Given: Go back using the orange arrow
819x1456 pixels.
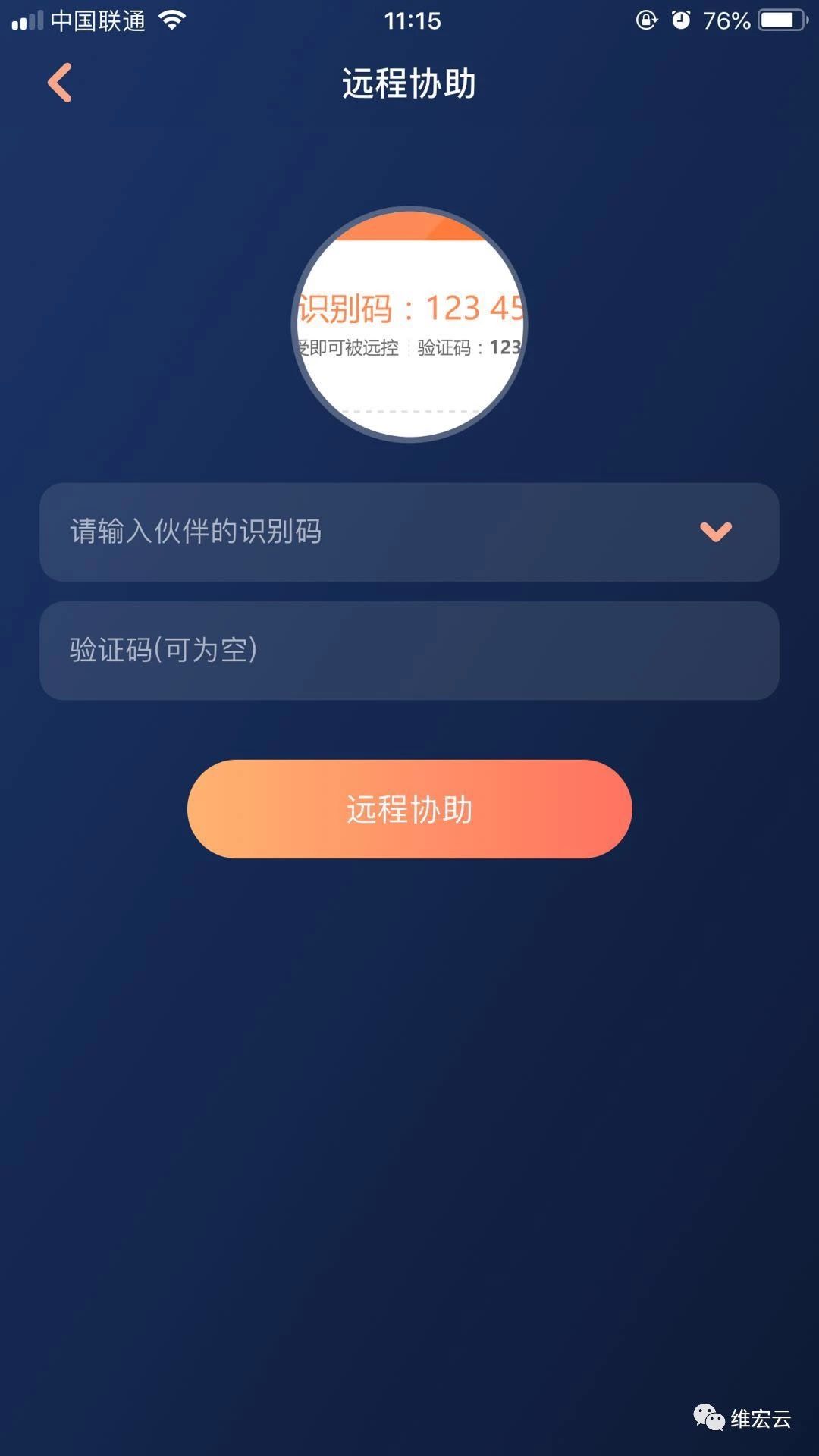Looking at the screenshot, I should (x=60, y=83).
